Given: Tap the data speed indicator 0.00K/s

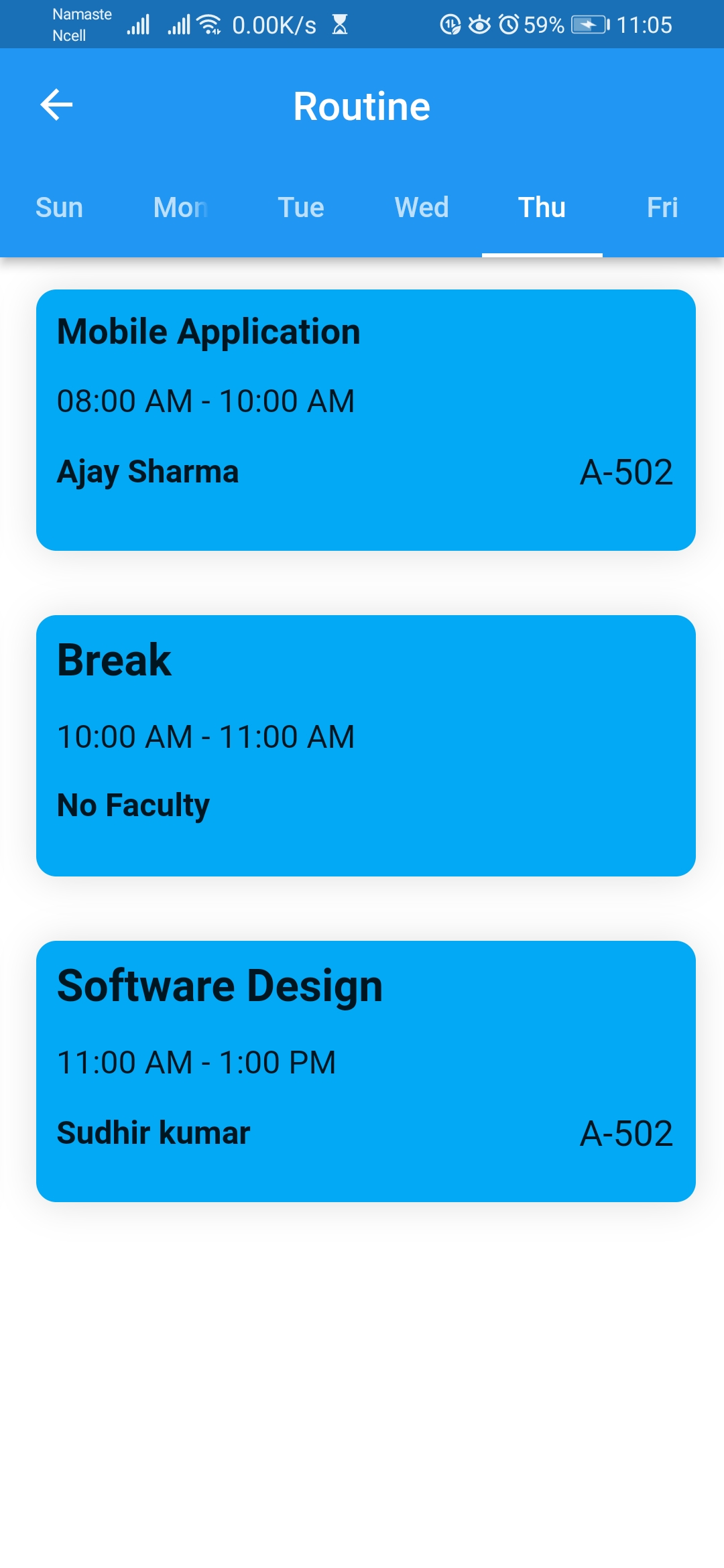Looking at the screenshot, I should [x=275, y=25].
